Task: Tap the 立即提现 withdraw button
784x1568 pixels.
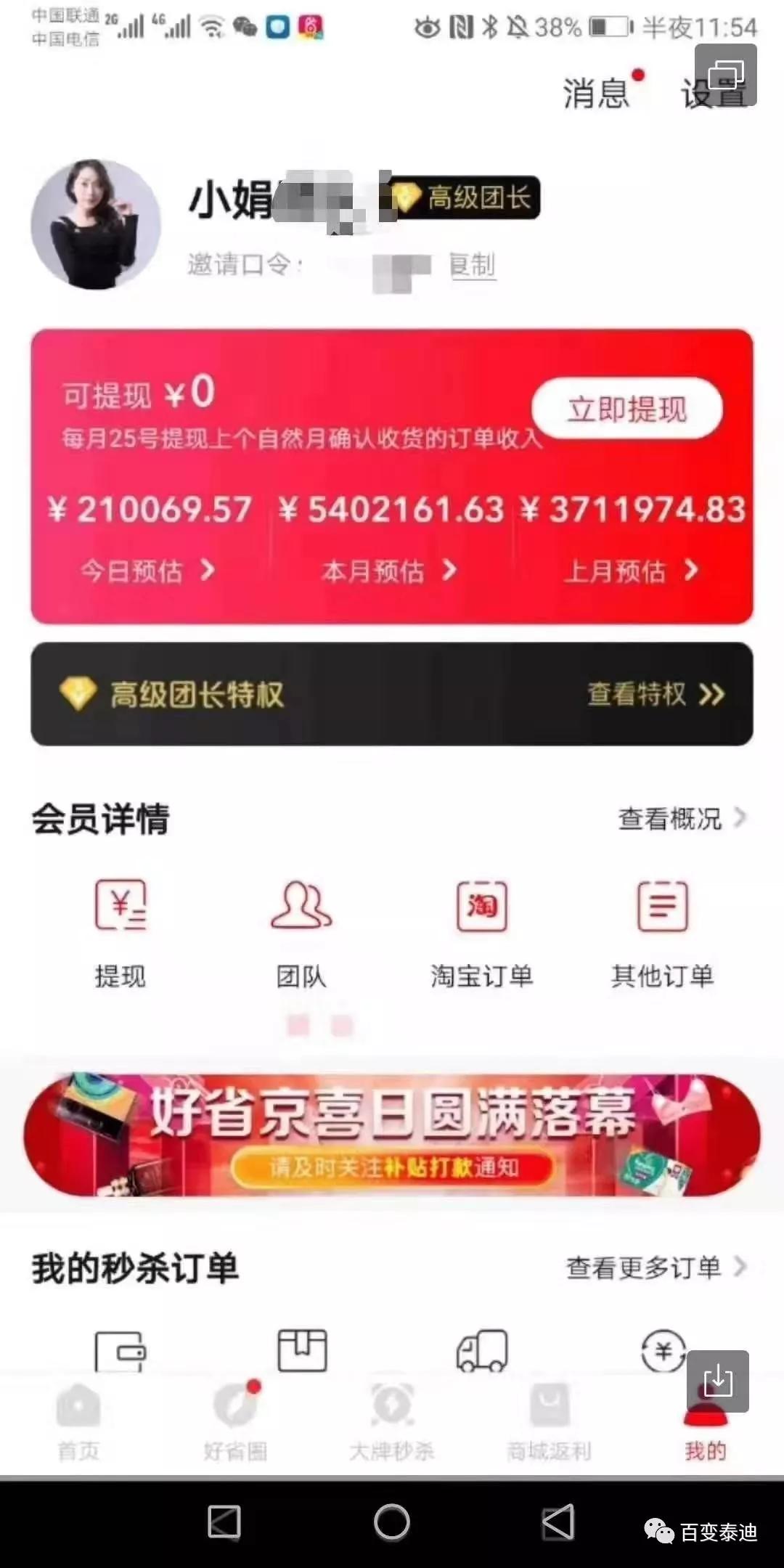Action: pos(627,409)
